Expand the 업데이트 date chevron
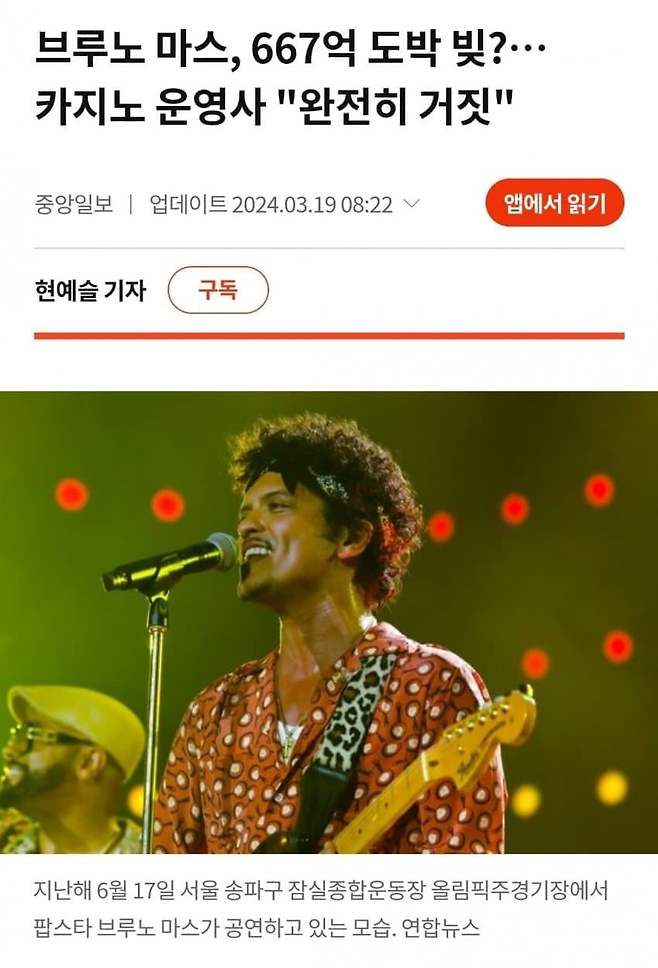Viewport: 658px width, 968px height. [x=412, y=204]
